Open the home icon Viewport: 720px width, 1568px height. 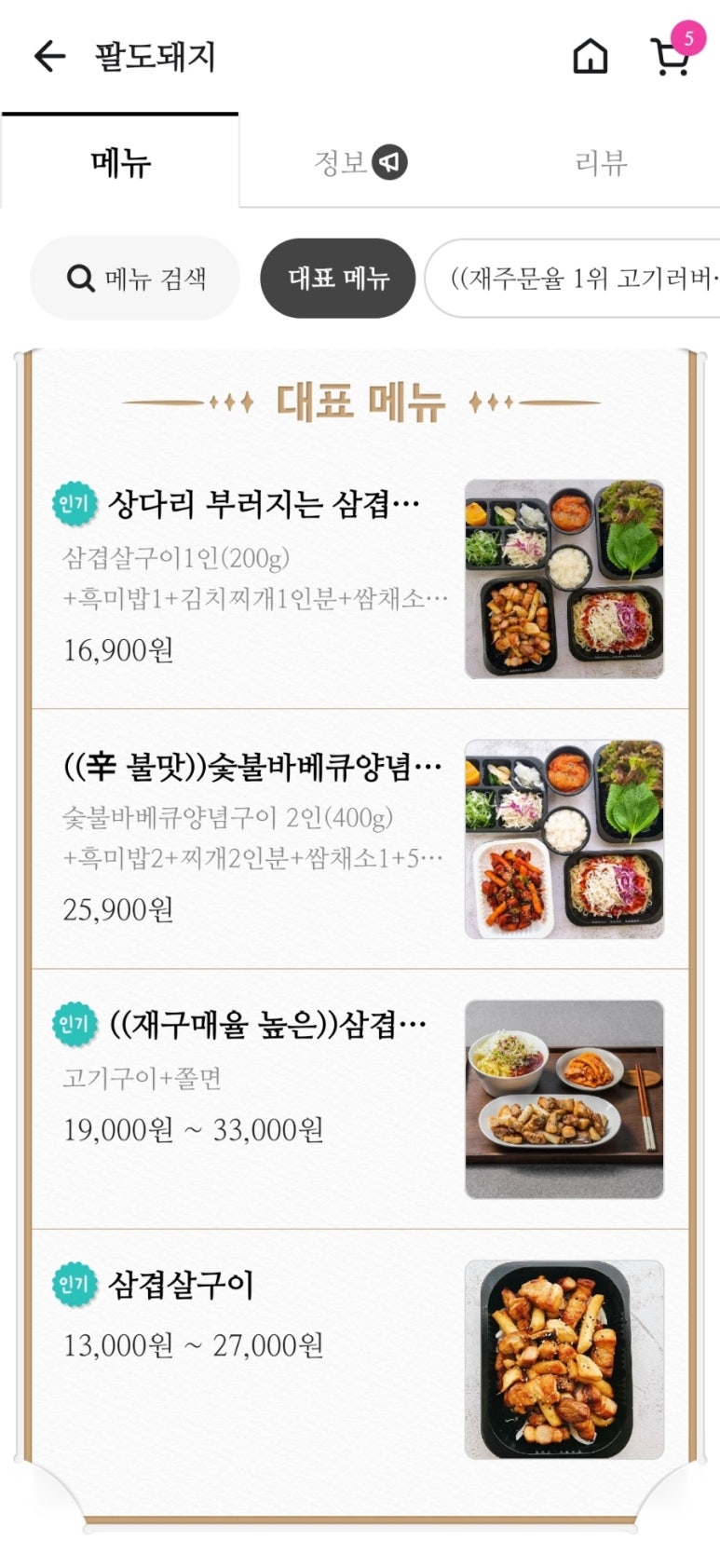click(x=590, y=57)
